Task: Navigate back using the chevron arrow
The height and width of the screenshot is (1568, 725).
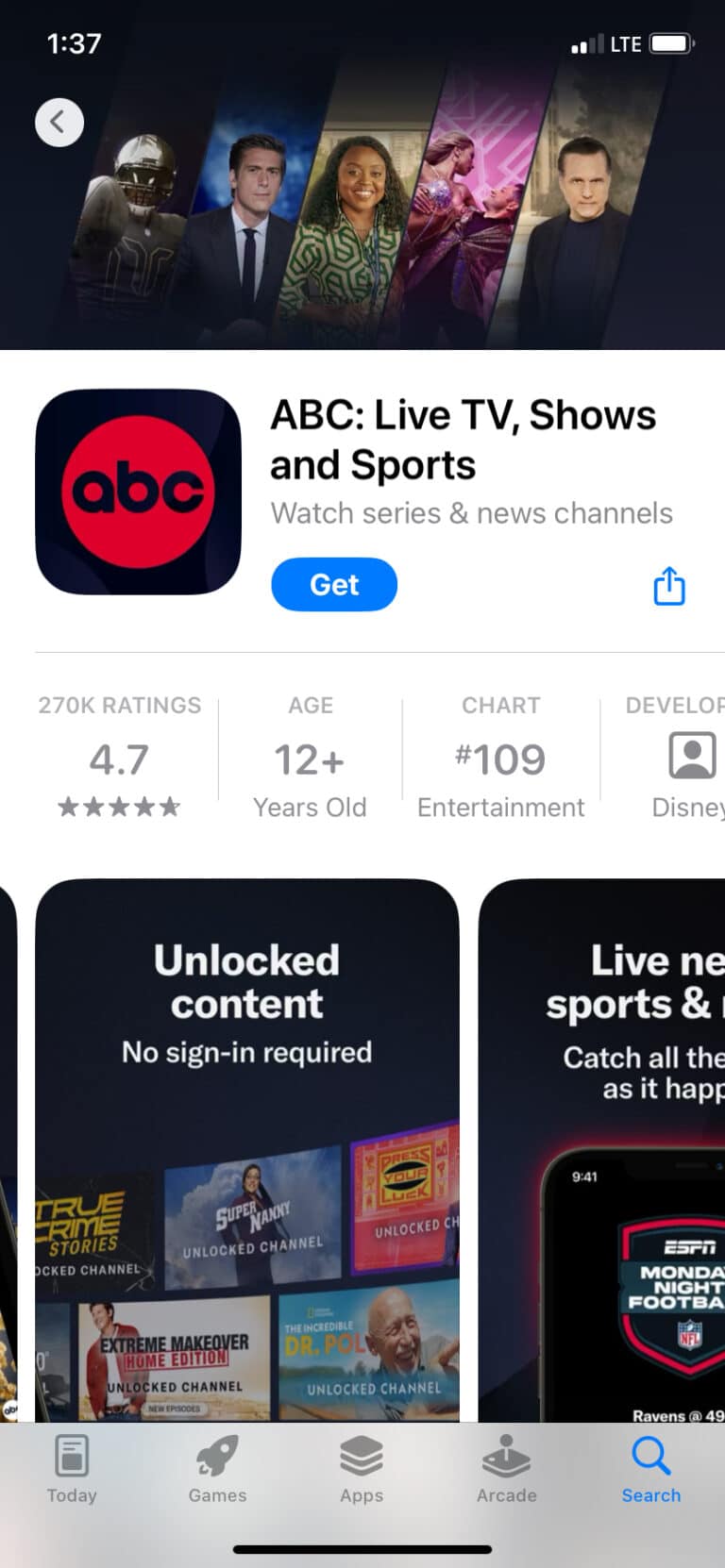Action: 59,122
